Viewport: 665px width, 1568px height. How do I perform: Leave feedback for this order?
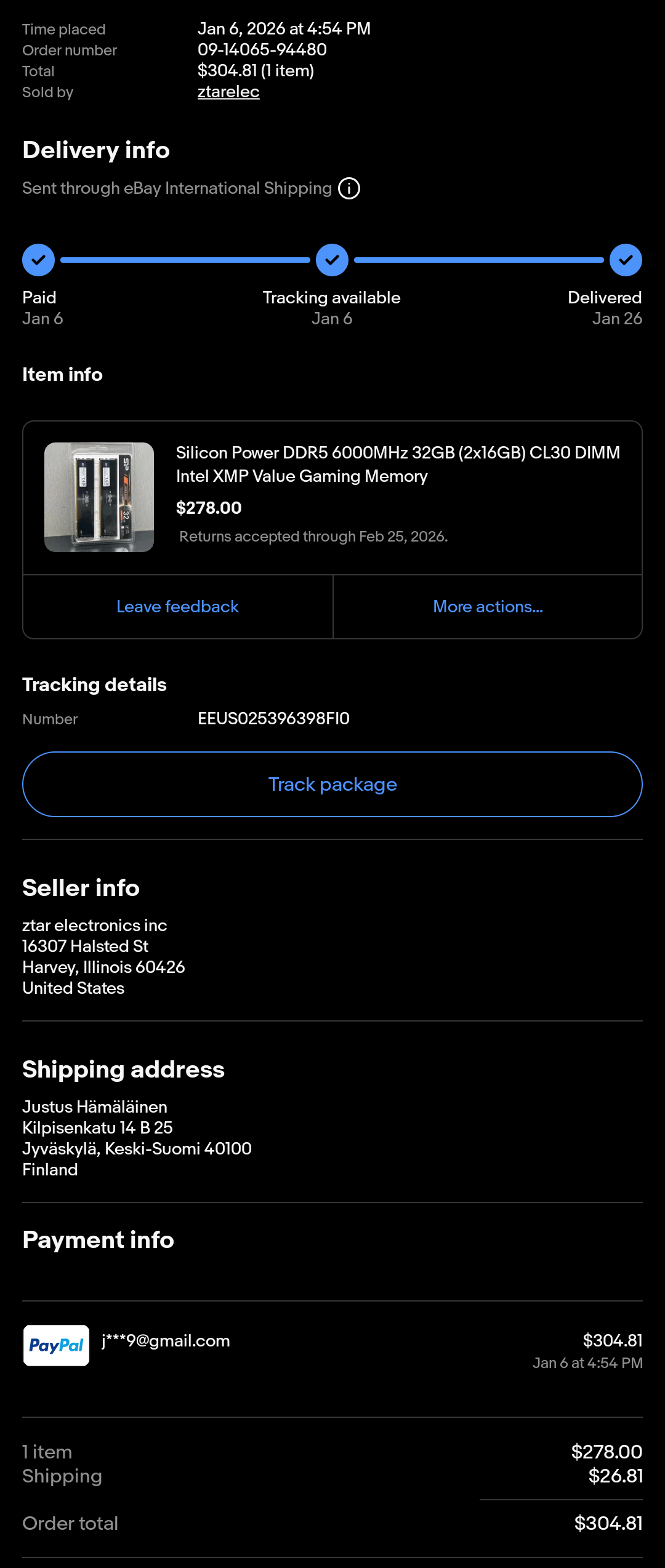(177, 607)
